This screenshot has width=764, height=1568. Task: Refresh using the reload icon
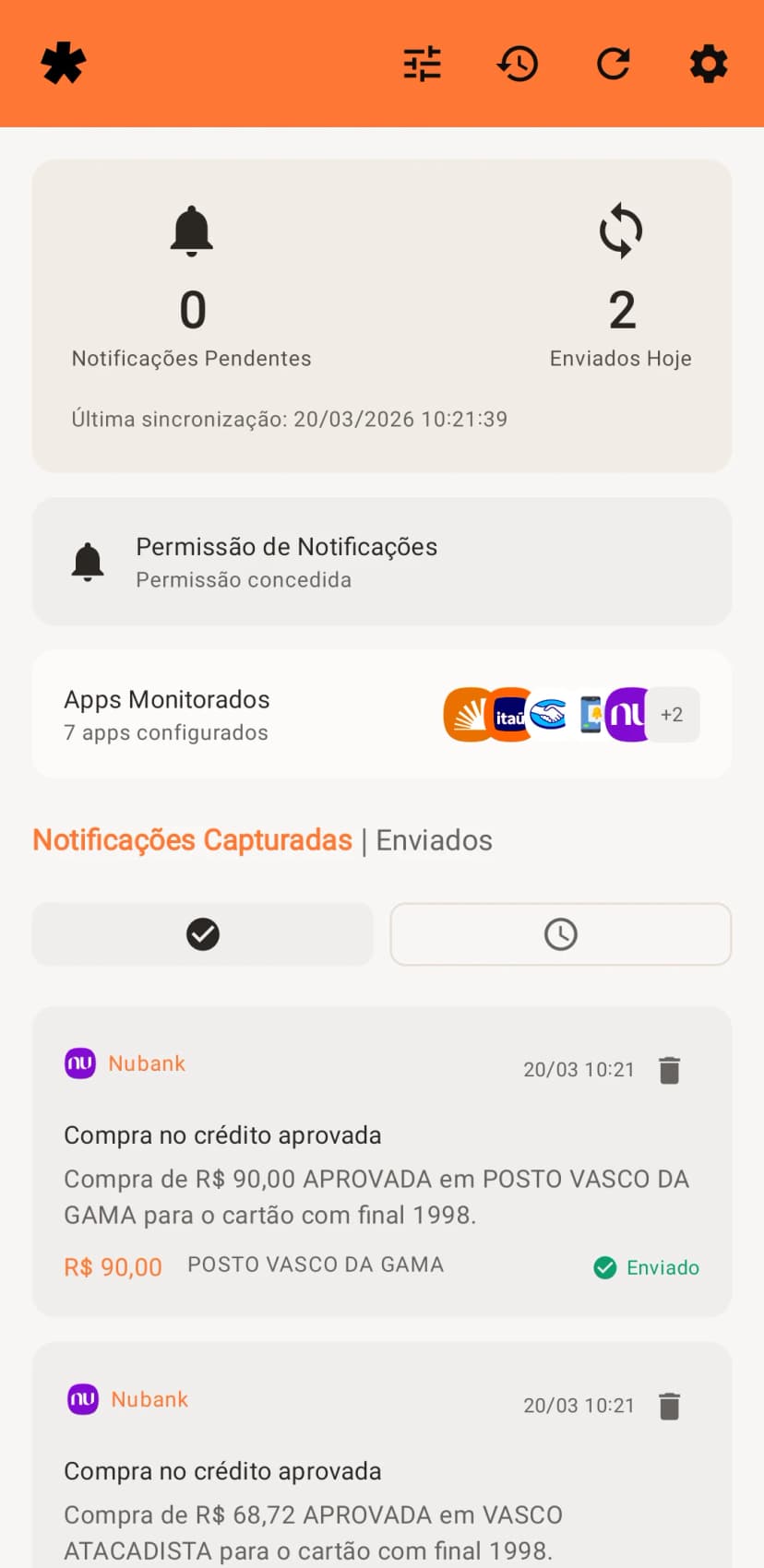coord(612,63)
